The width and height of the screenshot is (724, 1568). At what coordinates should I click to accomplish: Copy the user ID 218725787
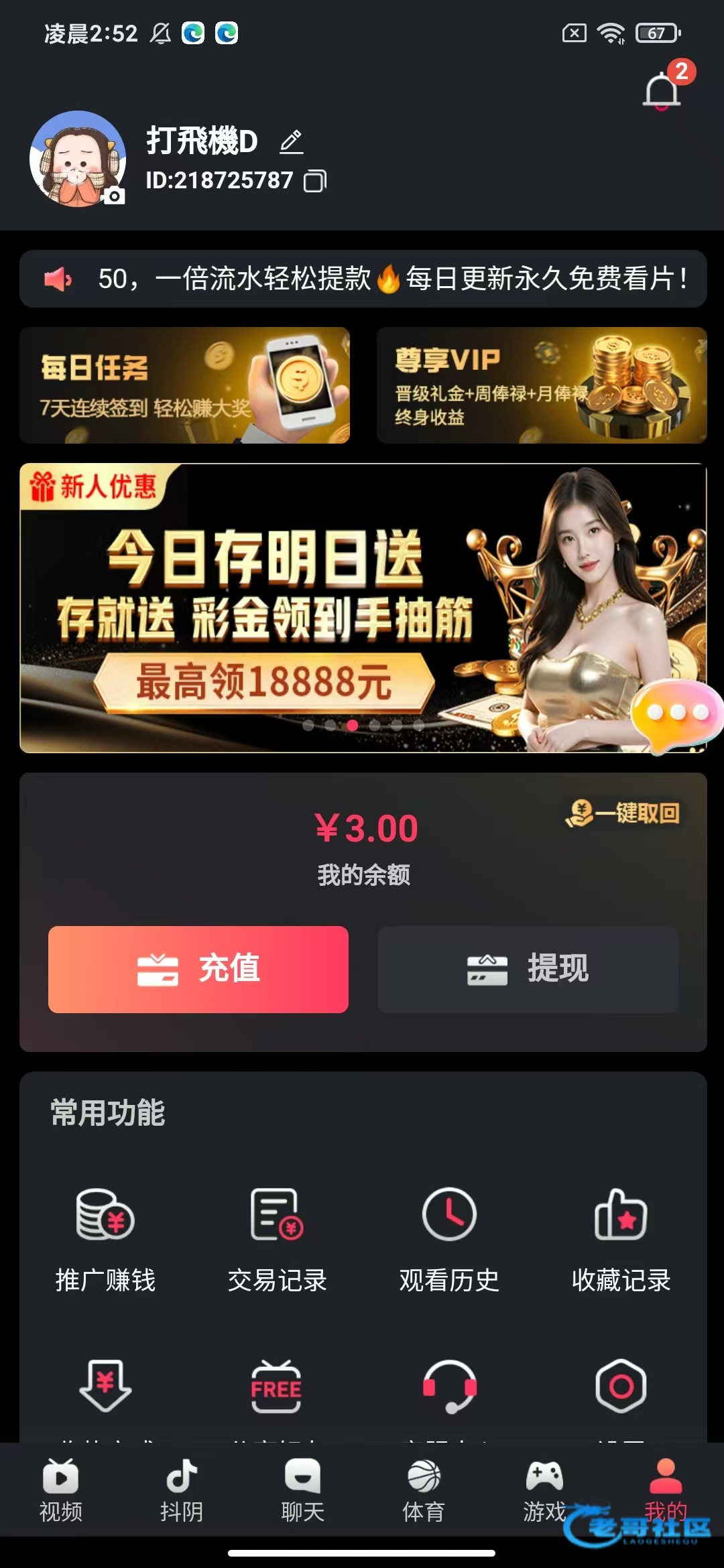[315, 181]
